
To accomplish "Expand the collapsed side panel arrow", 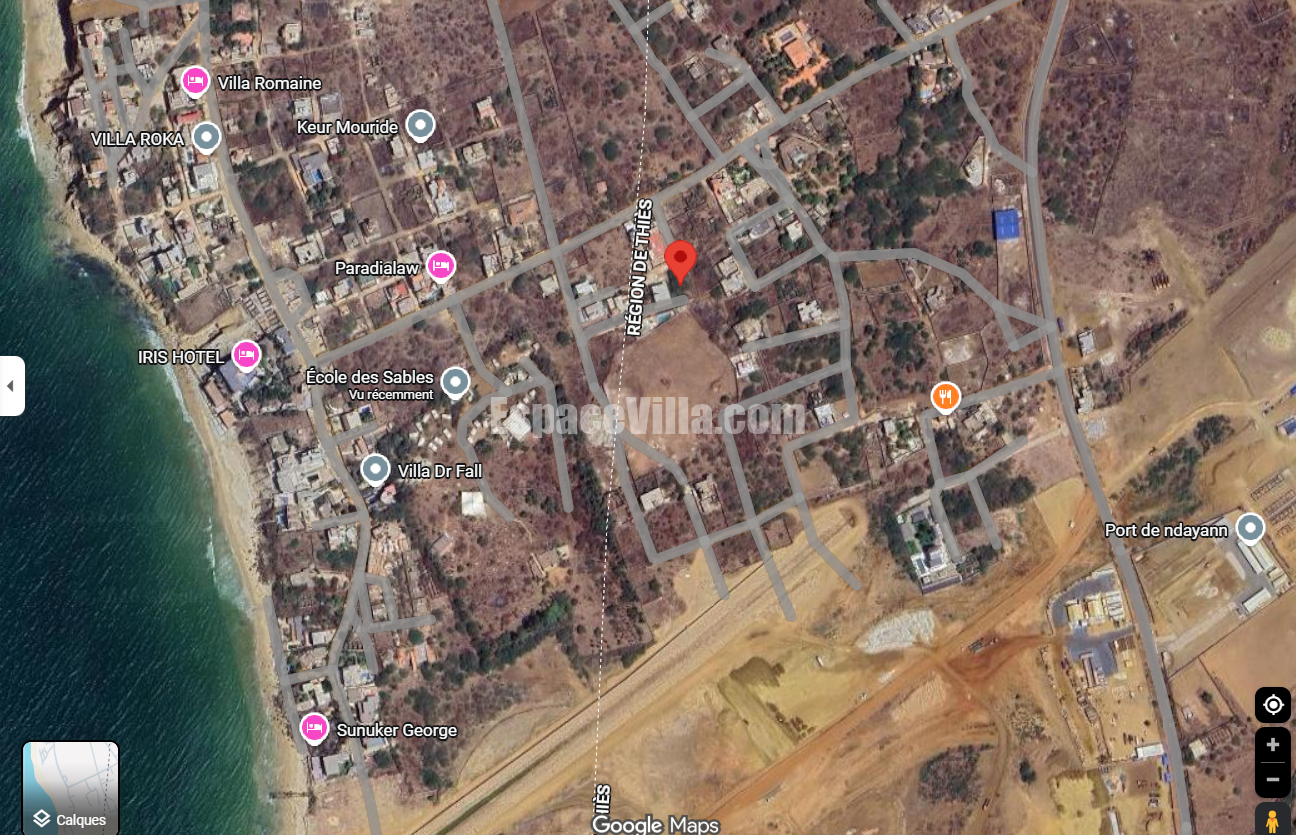I will [x=11, y=385].
